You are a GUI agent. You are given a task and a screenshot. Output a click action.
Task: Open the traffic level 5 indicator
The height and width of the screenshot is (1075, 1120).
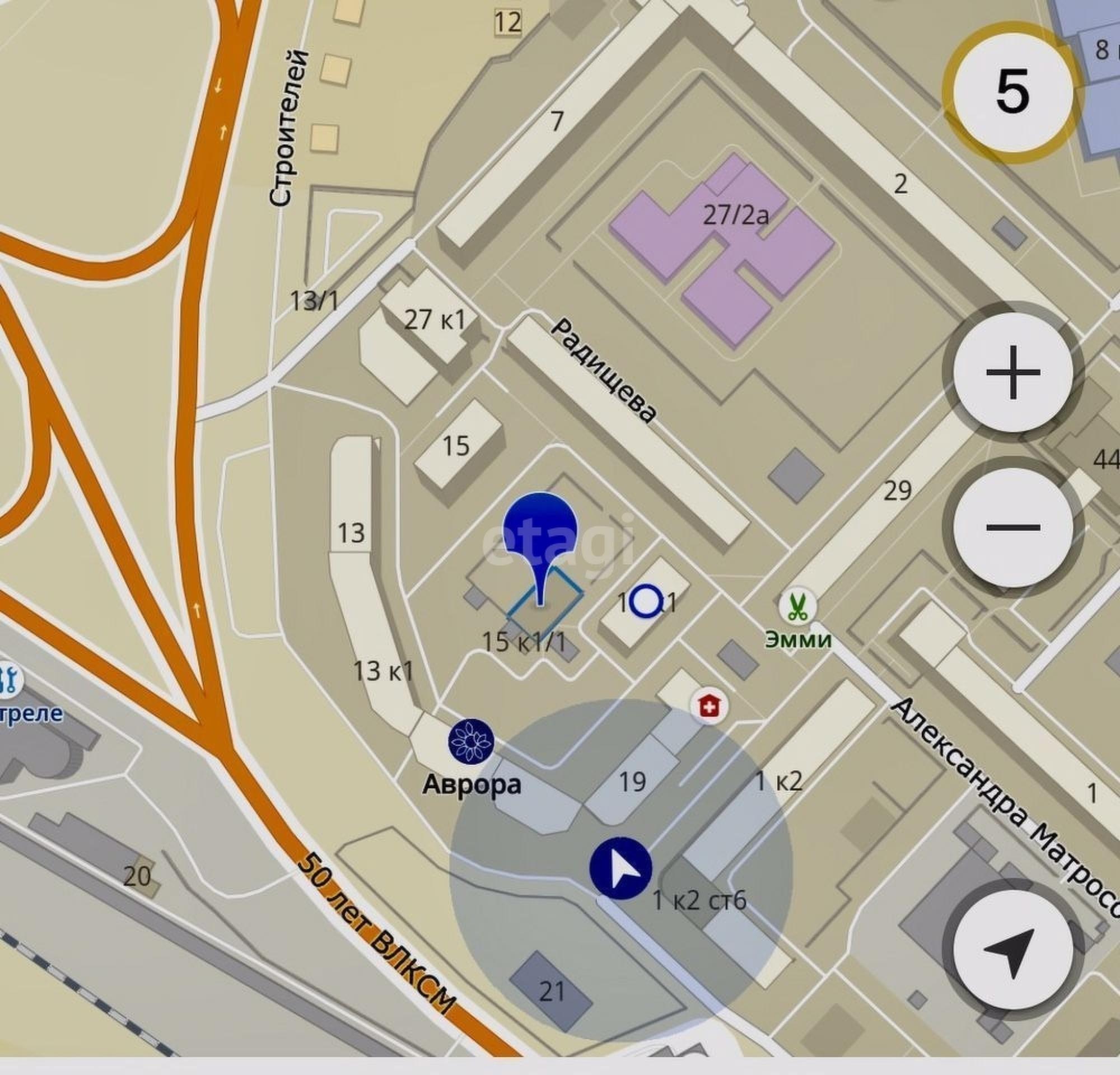click(1012, 92)
